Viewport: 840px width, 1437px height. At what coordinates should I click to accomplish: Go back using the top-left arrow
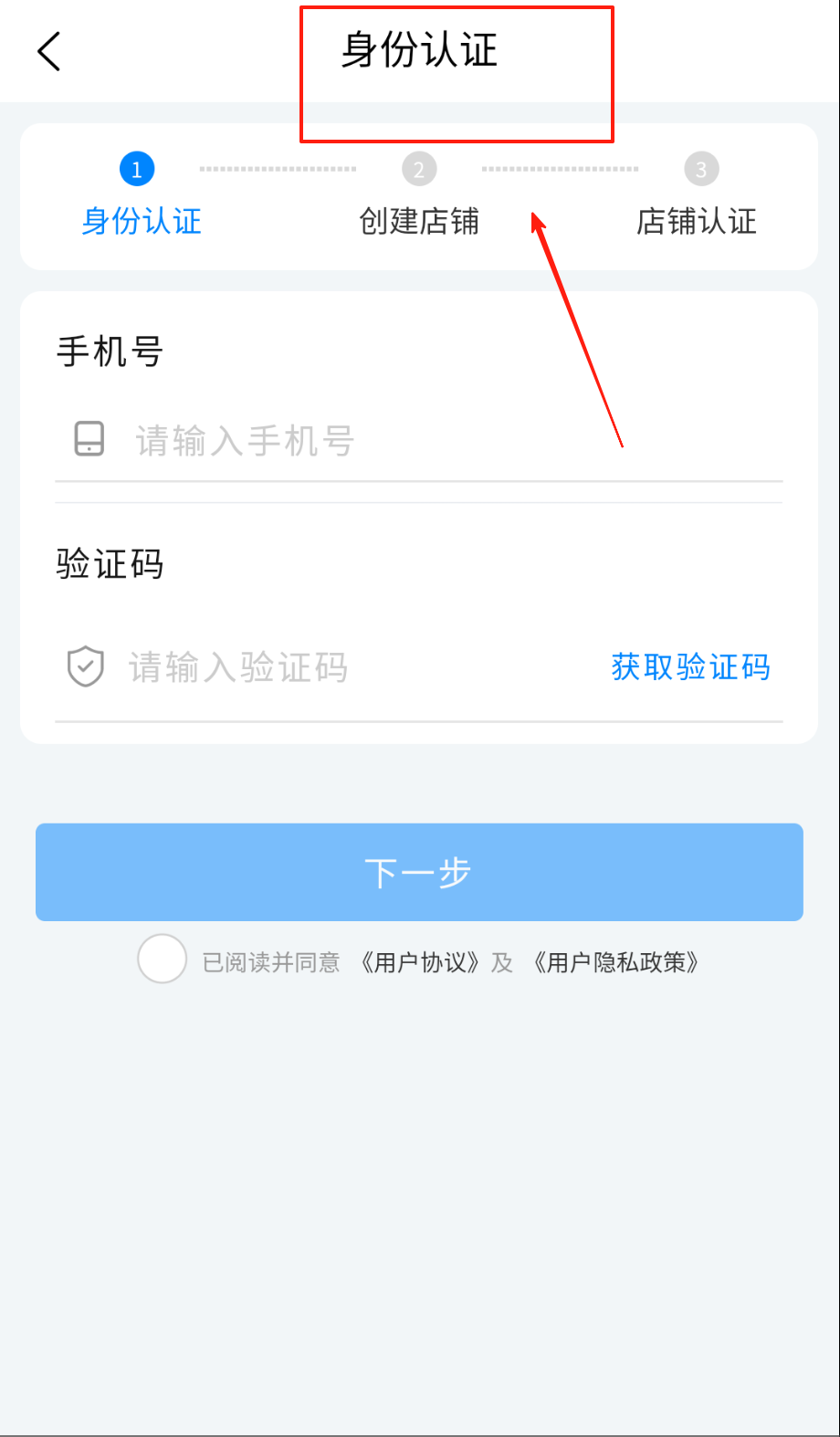49,51
